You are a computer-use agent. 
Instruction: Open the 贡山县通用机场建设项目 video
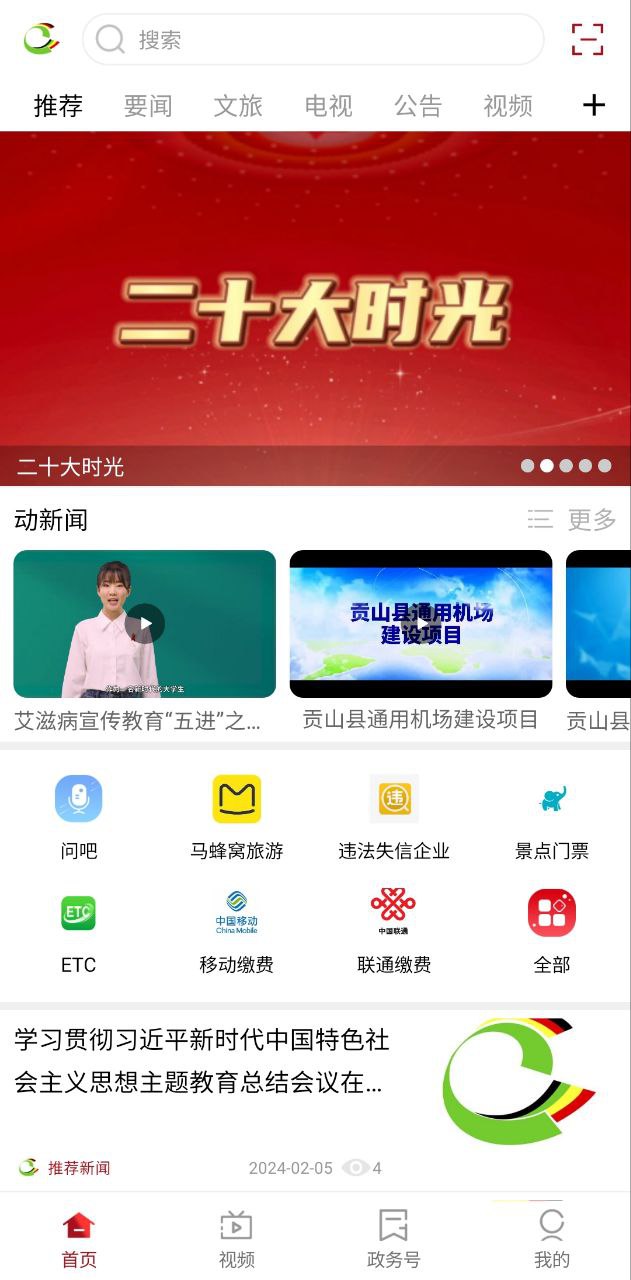[x=421, y=624]
